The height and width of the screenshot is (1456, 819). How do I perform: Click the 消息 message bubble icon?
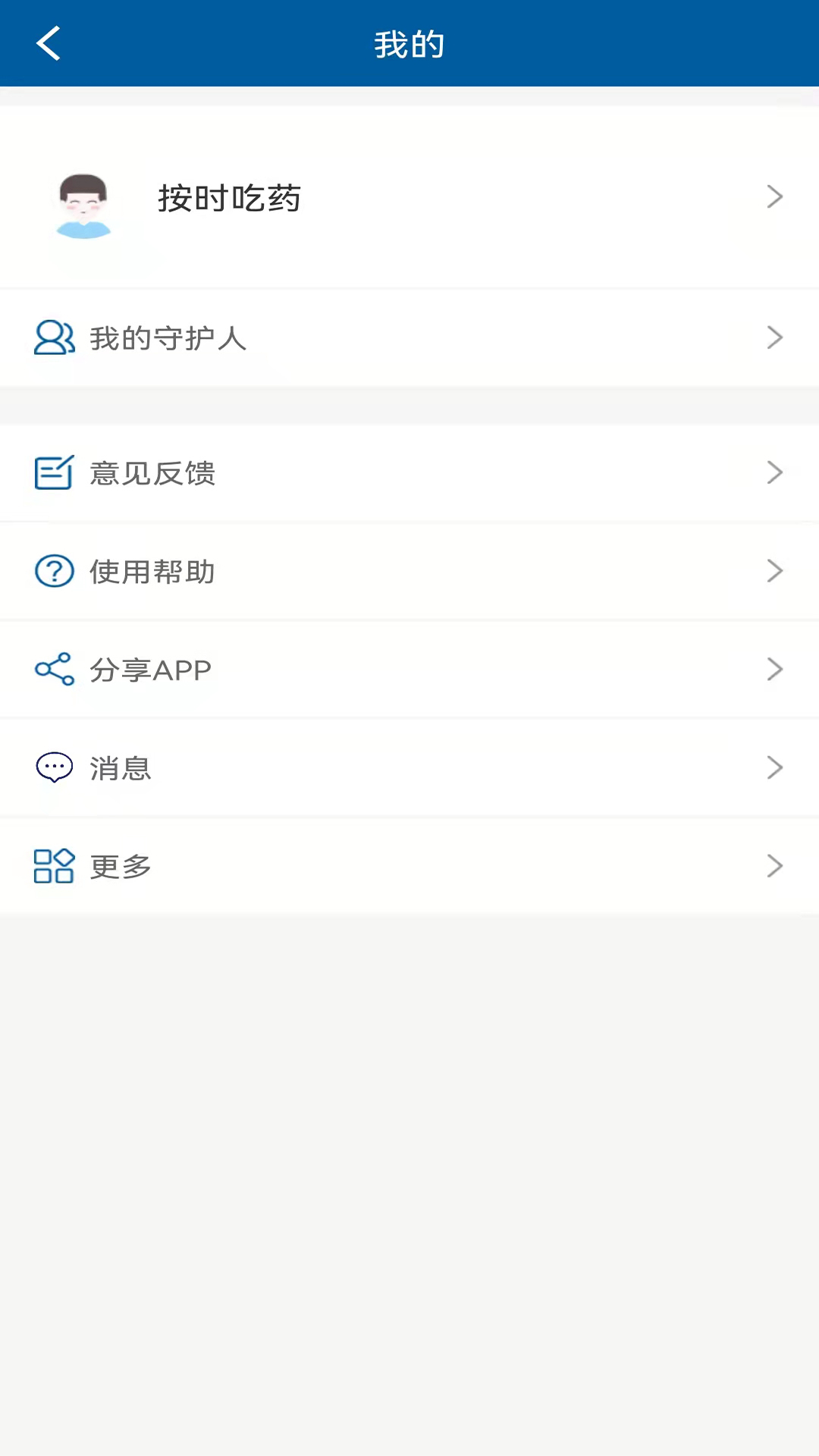54,767
